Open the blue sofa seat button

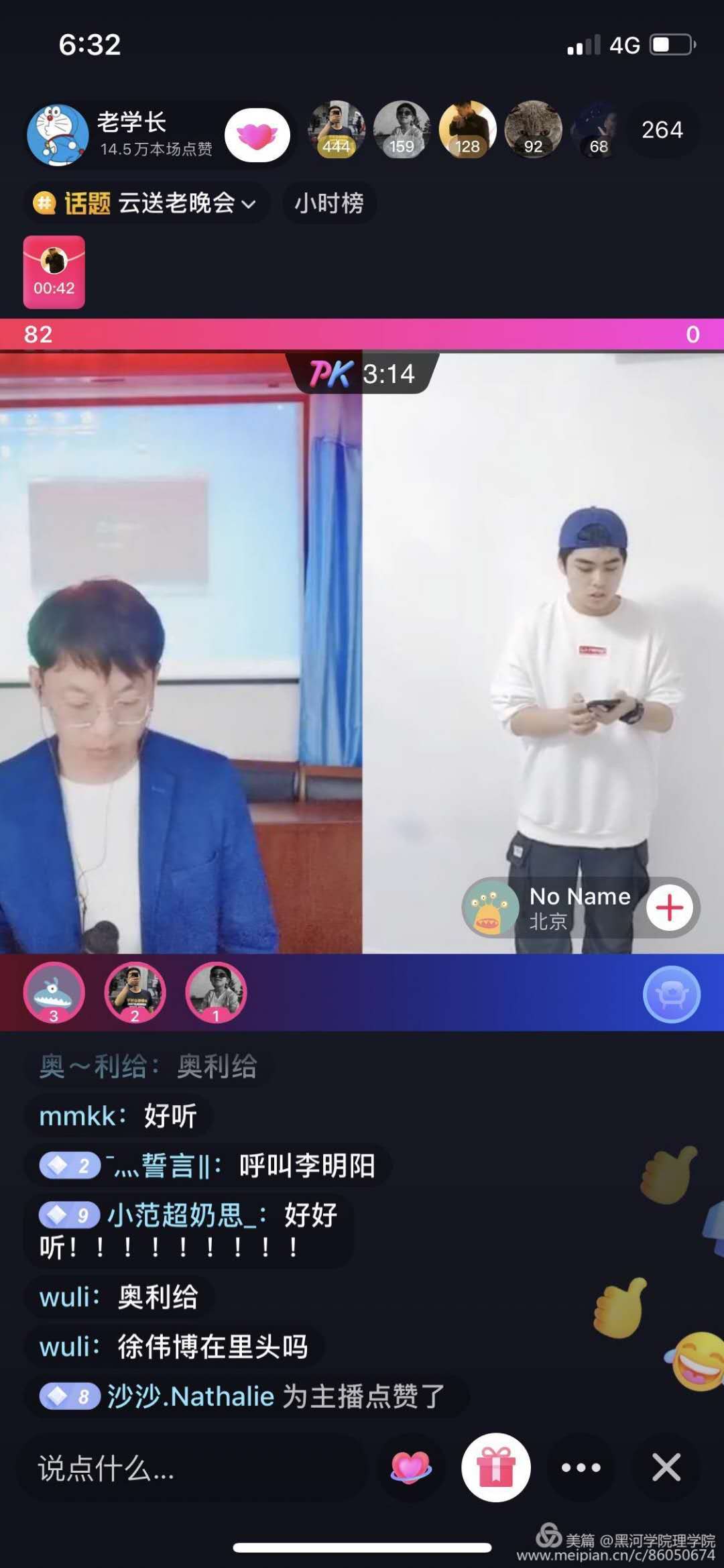coord(672,995)
